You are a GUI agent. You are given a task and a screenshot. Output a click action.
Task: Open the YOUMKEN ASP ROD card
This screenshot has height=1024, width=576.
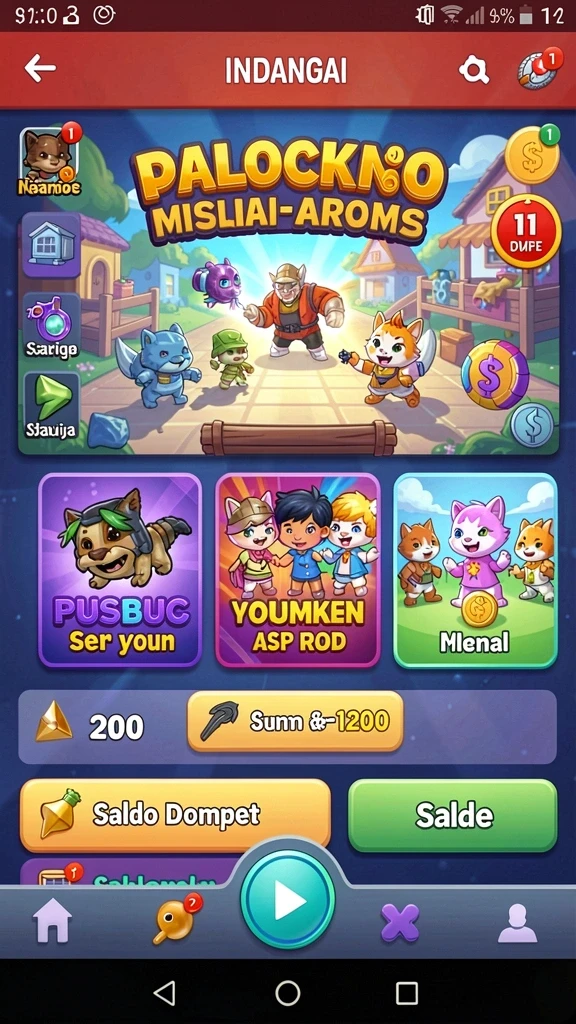(x=298, y=570)
